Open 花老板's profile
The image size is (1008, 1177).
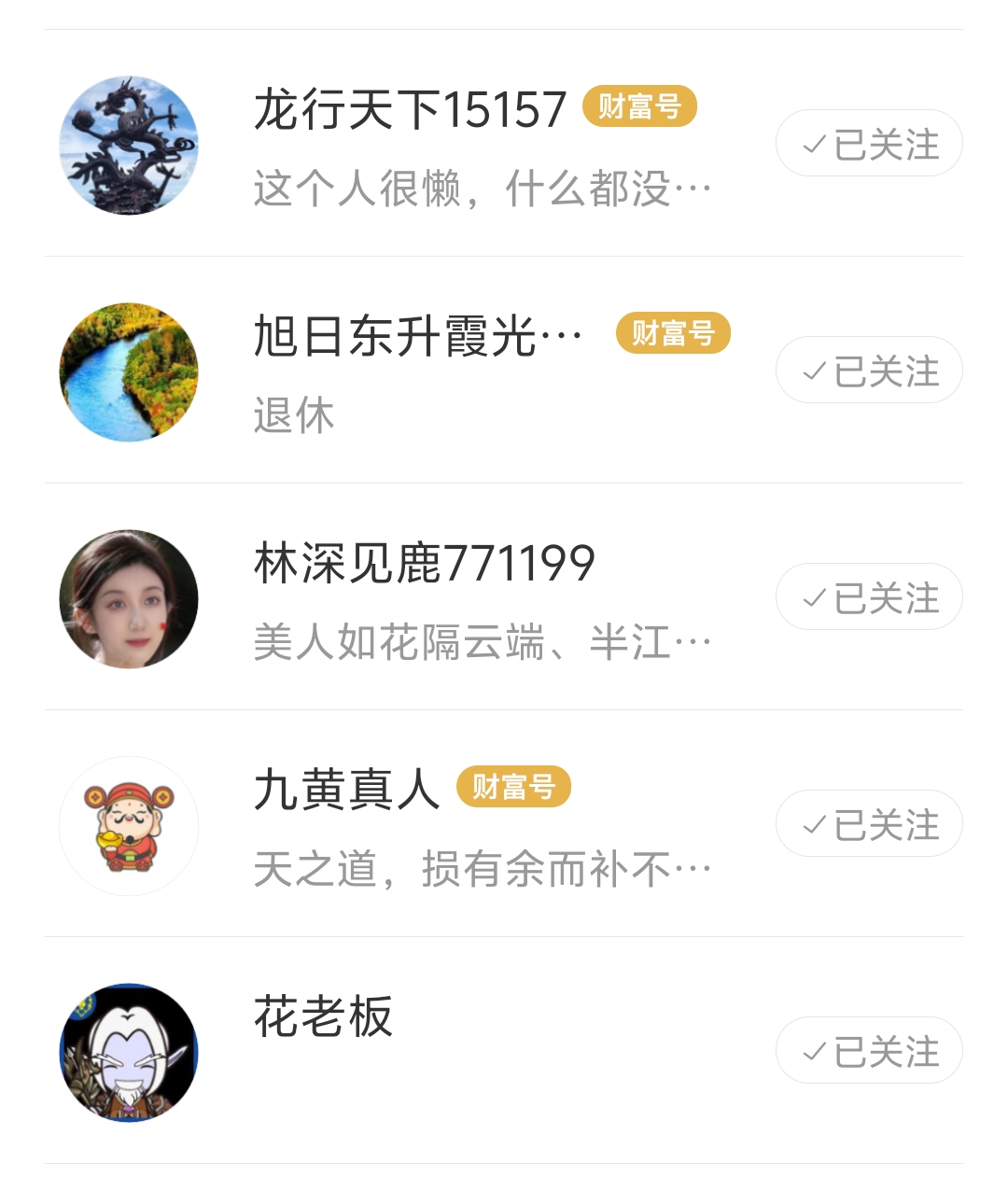click(323, 1017)
